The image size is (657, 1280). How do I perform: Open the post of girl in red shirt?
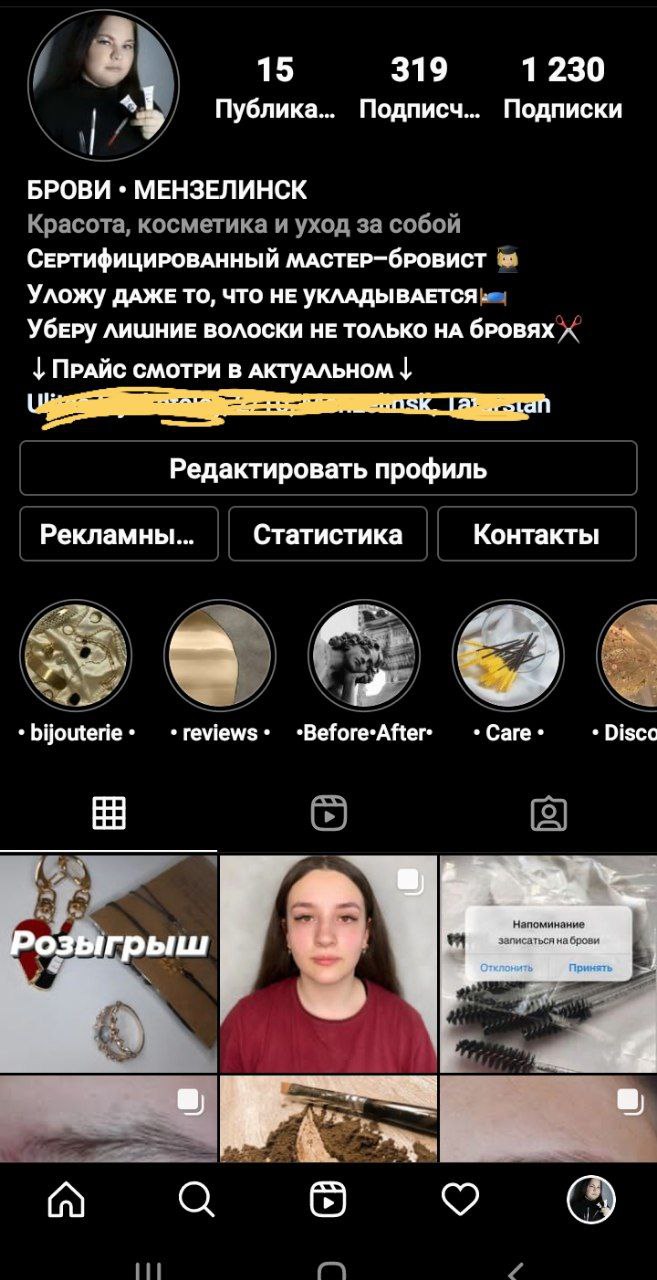[x=328, y=964]
